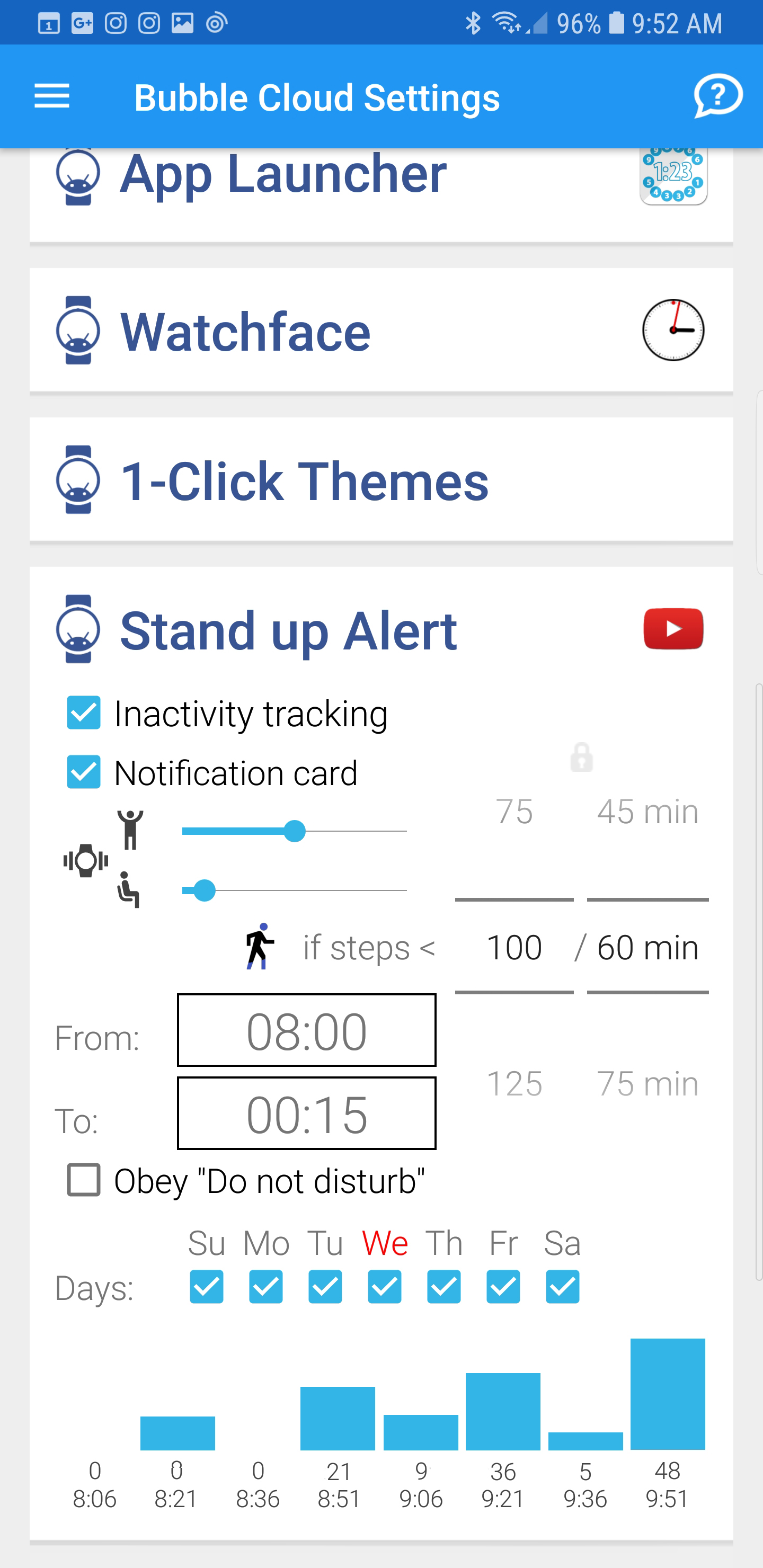Expand the App Launcher section
This screenshot has height=1568, width=763.
point(283,174)
